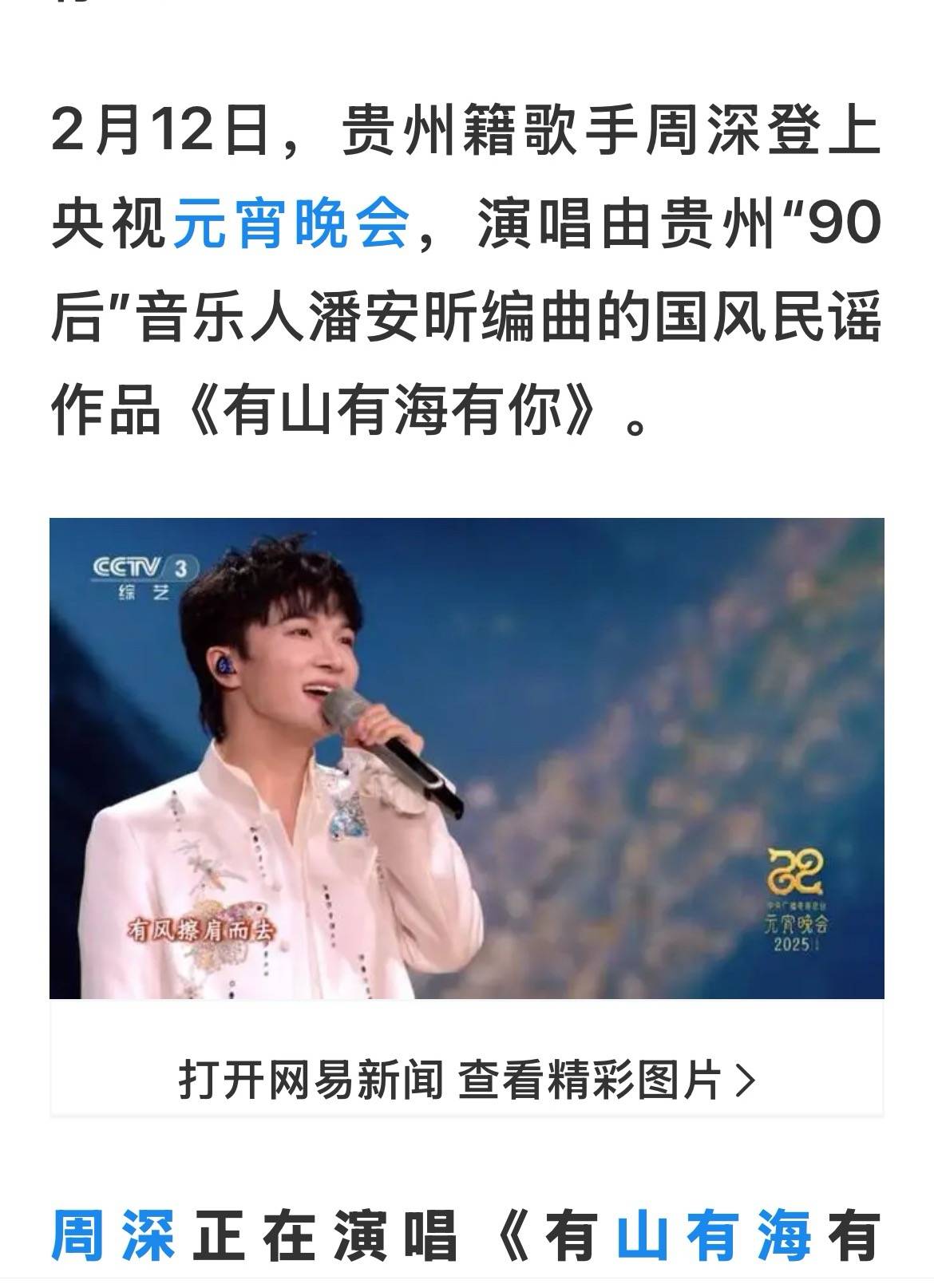Open the singer's performance photo
The height and width of the screenshot is (1288, 934).
(x=466, y=758)
